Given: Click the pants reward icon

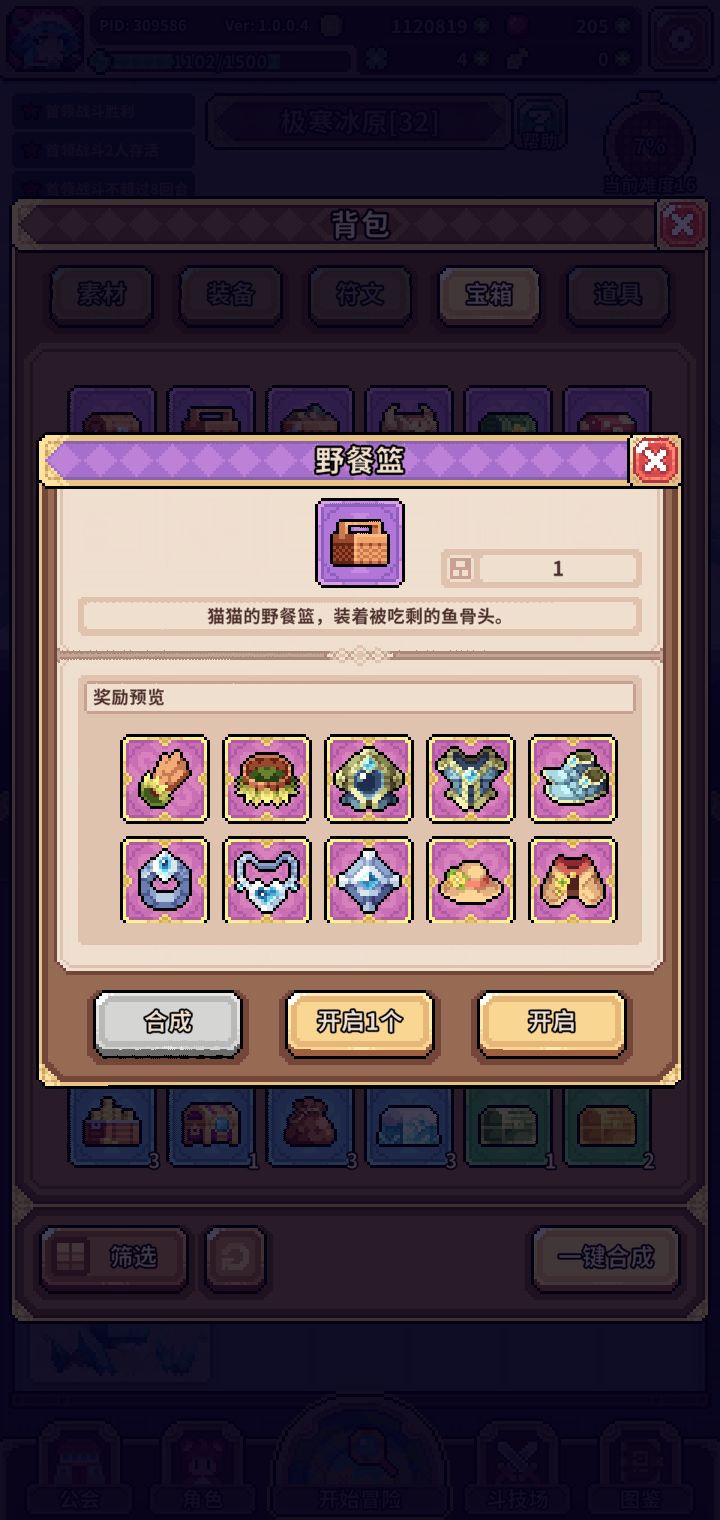Looking at the screenshot, I should coord(574,882).
